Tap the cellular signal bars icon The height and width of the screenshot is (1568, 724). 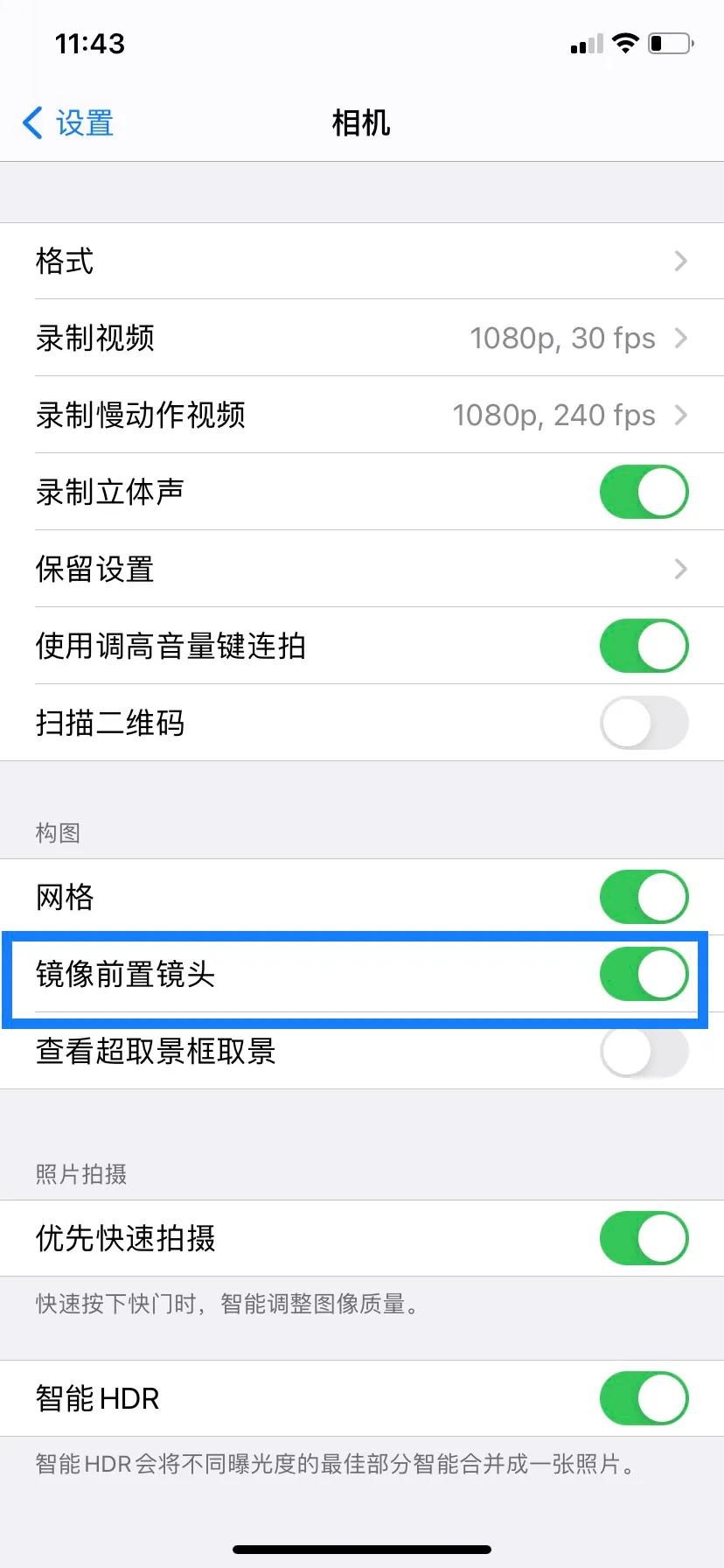pyautogui.click(x=584, y=42)
